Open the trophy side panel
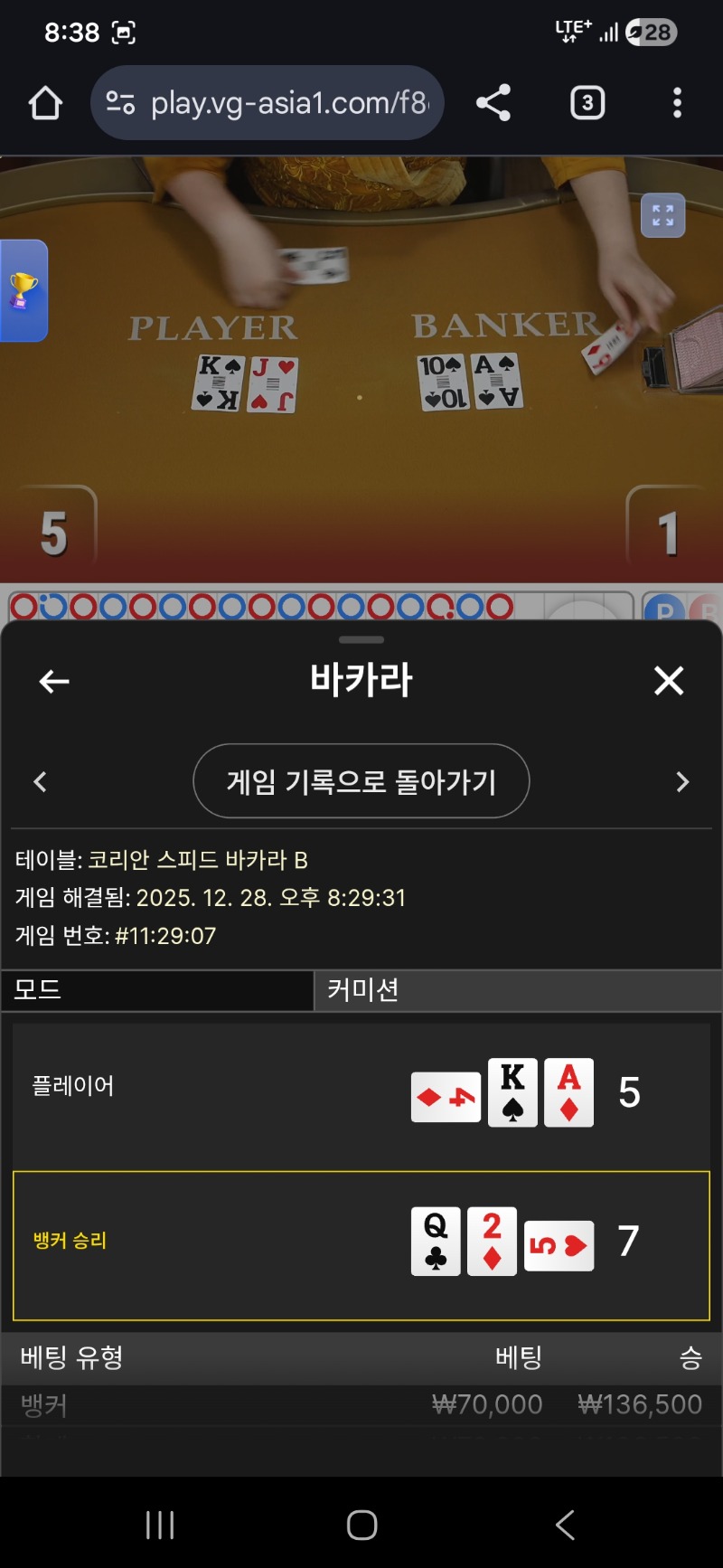The width and height of the screenshot is (723, 1568). click(x=23, y=291)
